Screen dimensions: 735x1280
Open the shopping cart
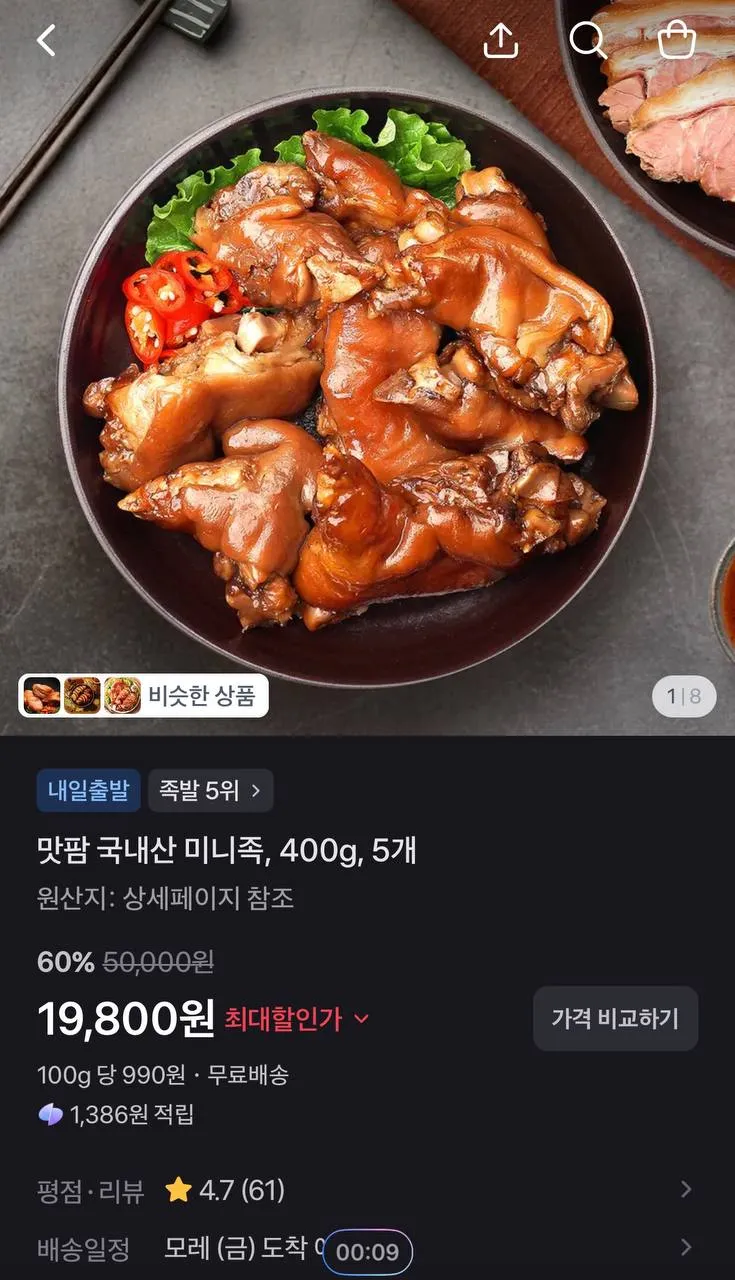(x=677, y=40)
